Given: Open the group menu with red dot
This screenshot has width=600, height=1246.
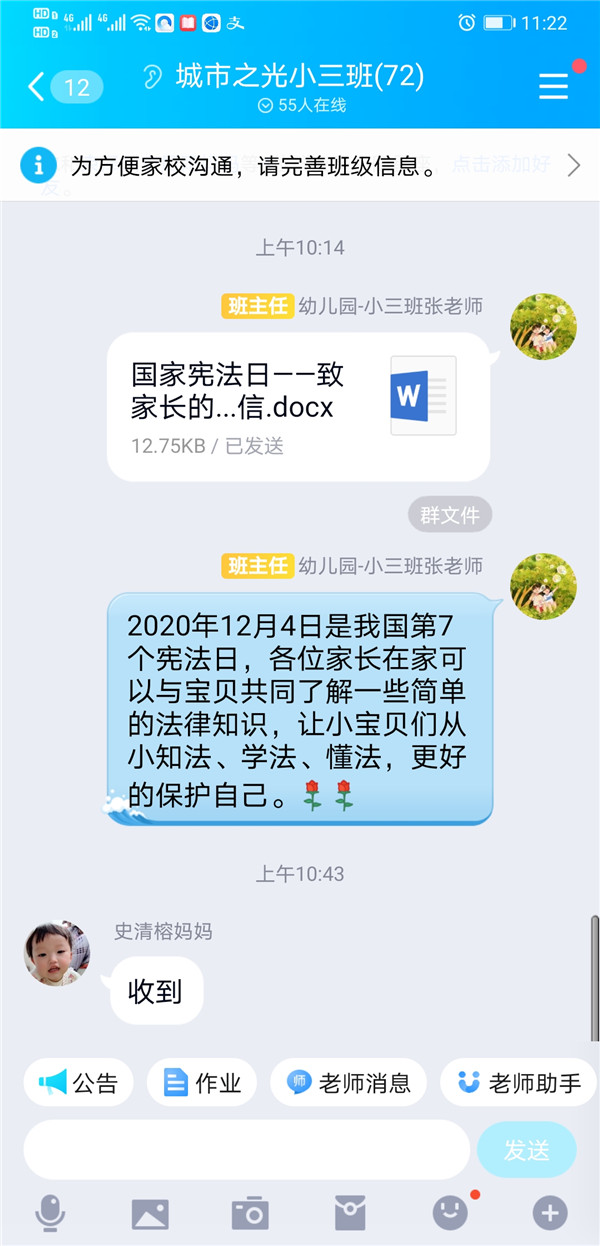Looking at the screenshot, I should 554,86.
